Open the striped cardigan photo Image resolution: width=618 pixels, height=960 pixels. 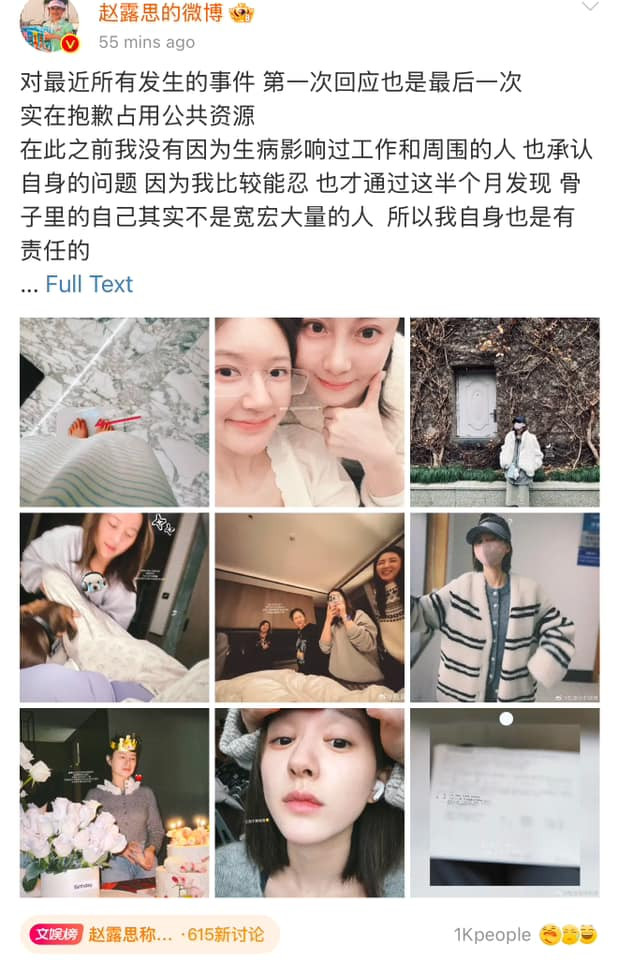[x=504, y=607]
